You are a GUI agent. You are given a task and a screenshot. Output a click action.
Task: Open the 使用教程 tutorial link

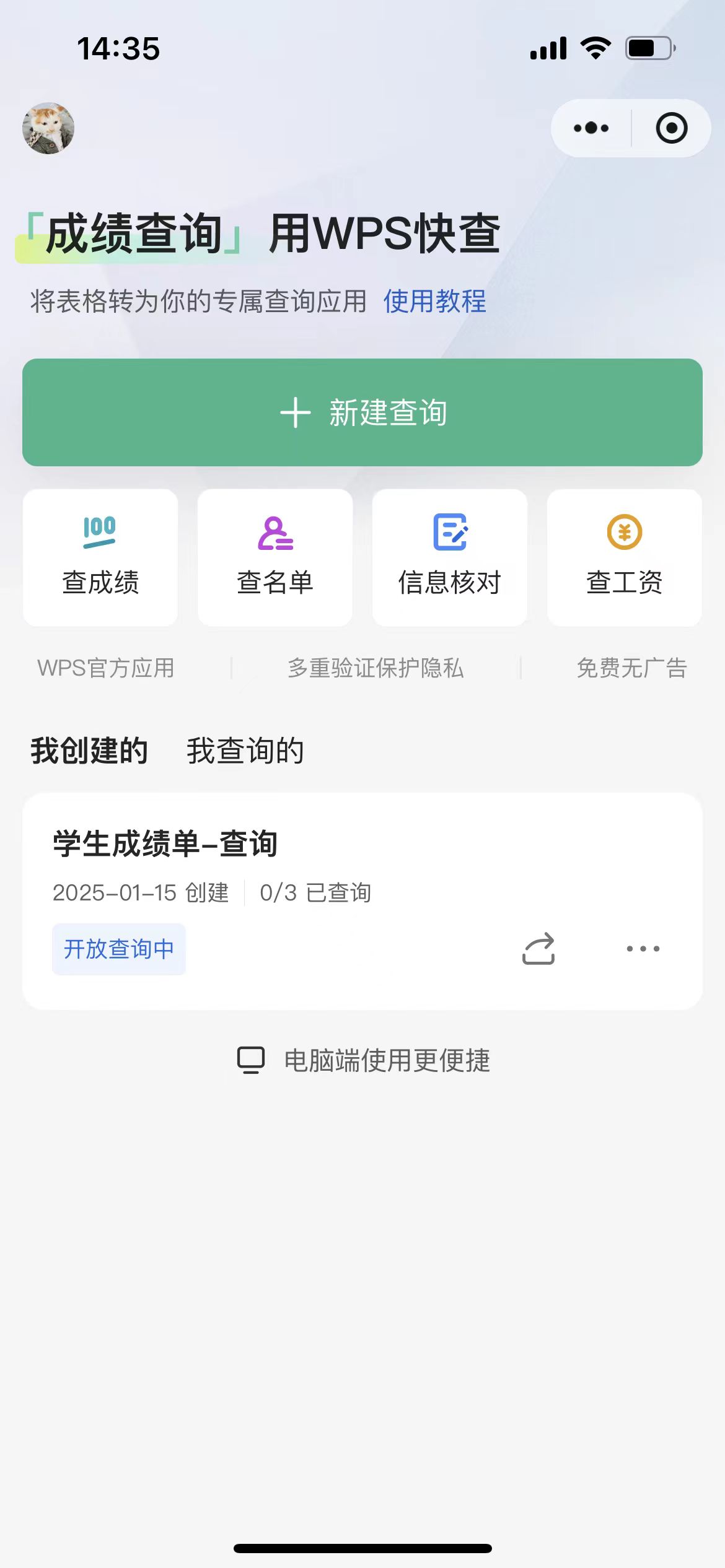[x=434, y=302]
